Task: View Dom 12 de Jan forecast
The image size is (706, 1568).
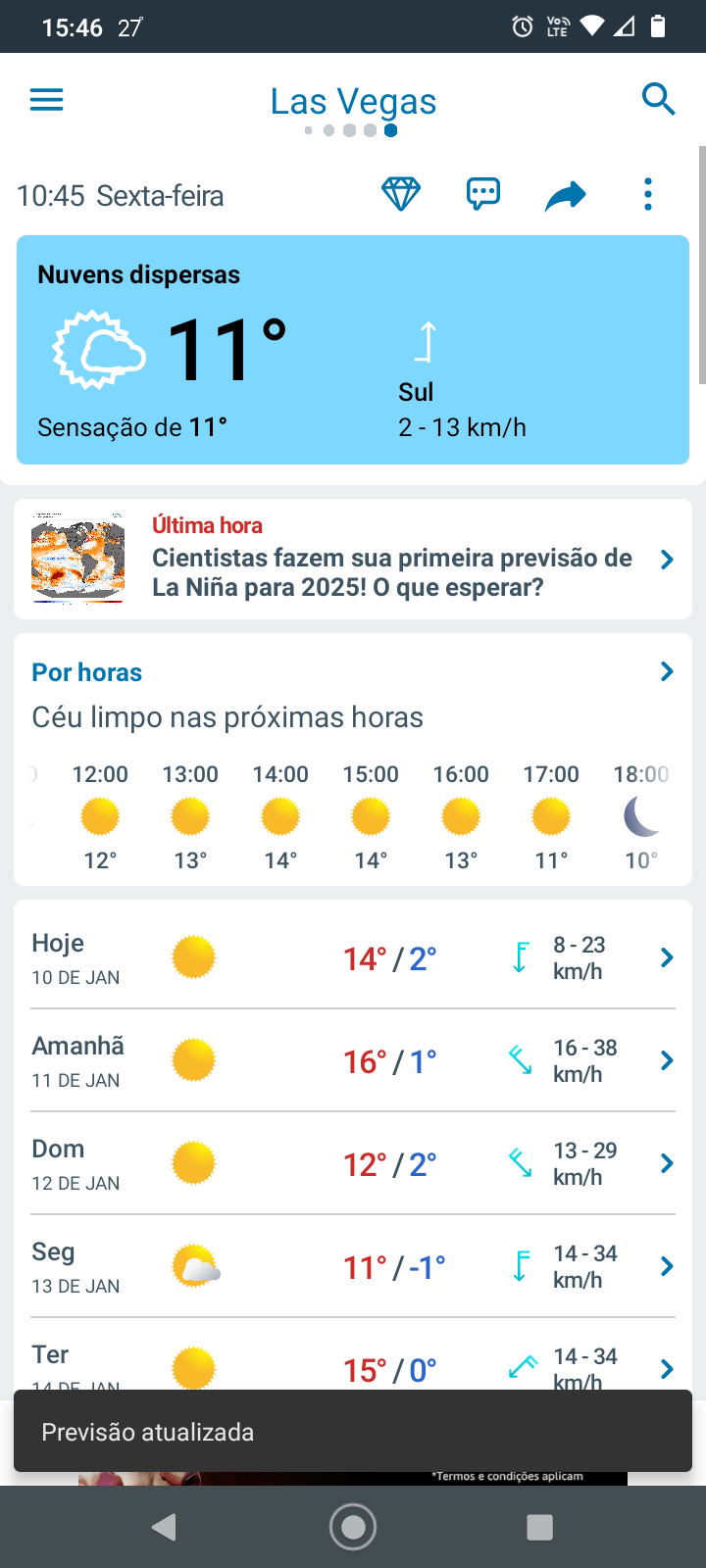Action: click(353, 1163)
